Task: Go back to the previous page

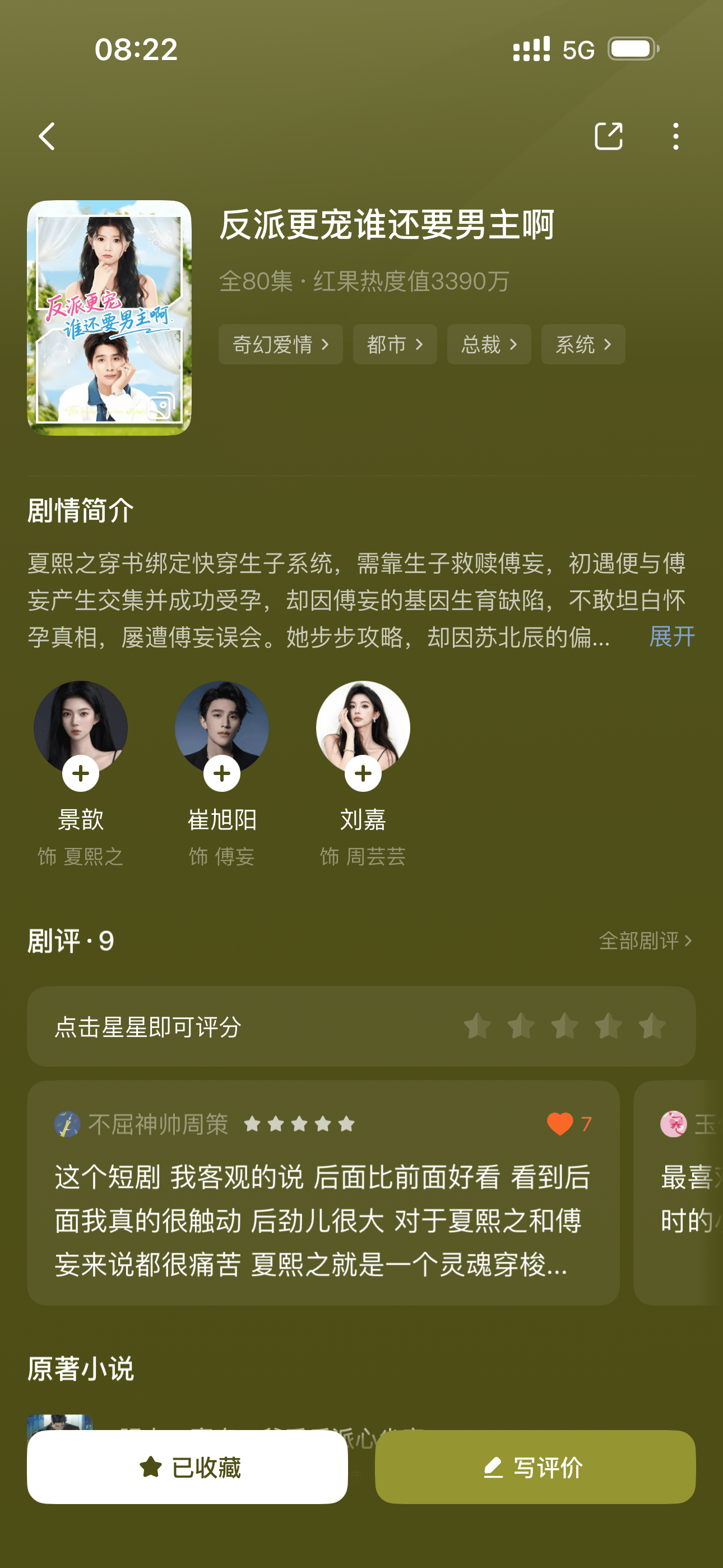Action: click(48, 136)
